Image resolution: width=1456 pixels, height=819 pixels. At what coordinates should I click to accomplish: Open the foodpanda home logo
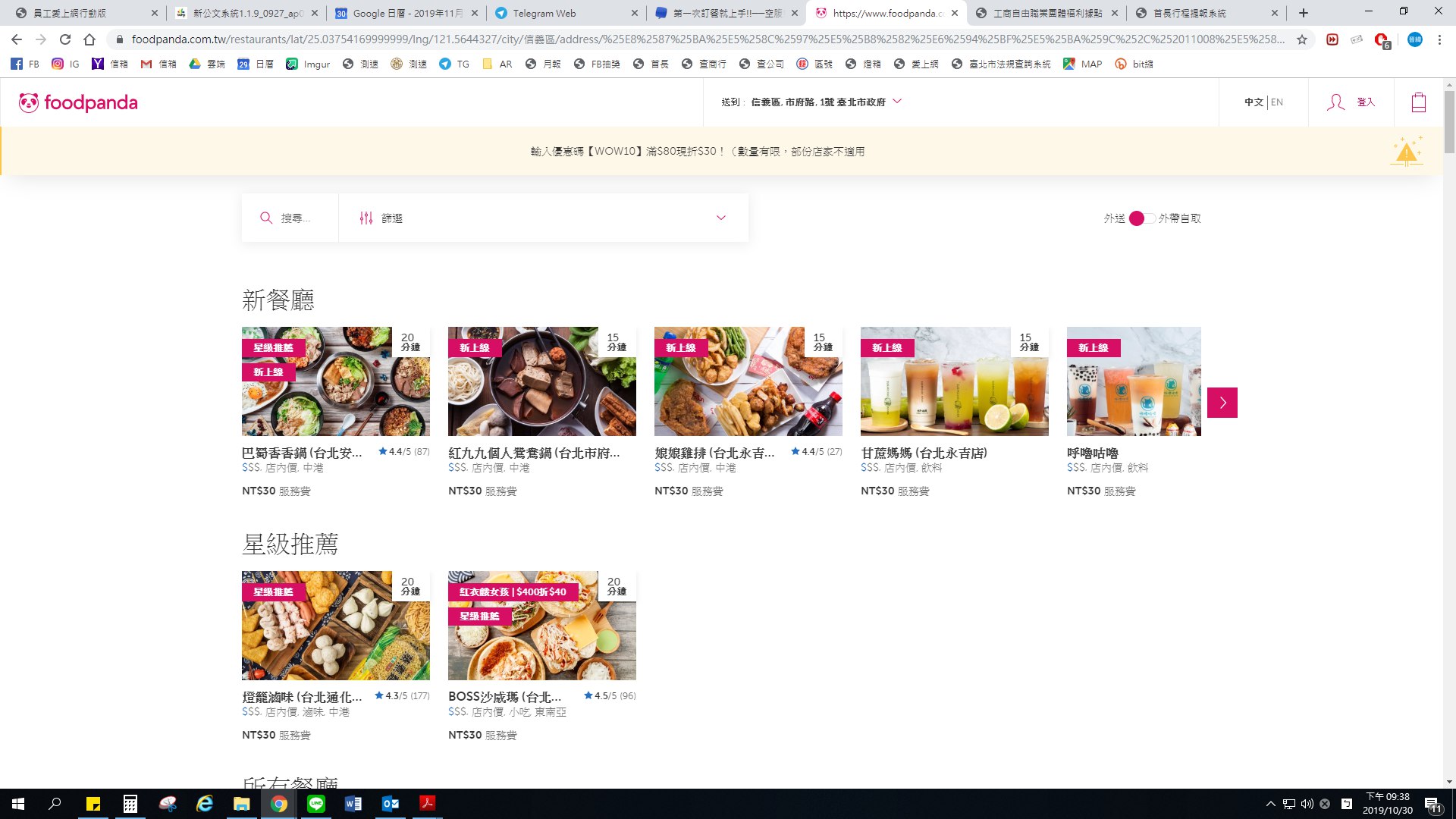tap(78, 102)
